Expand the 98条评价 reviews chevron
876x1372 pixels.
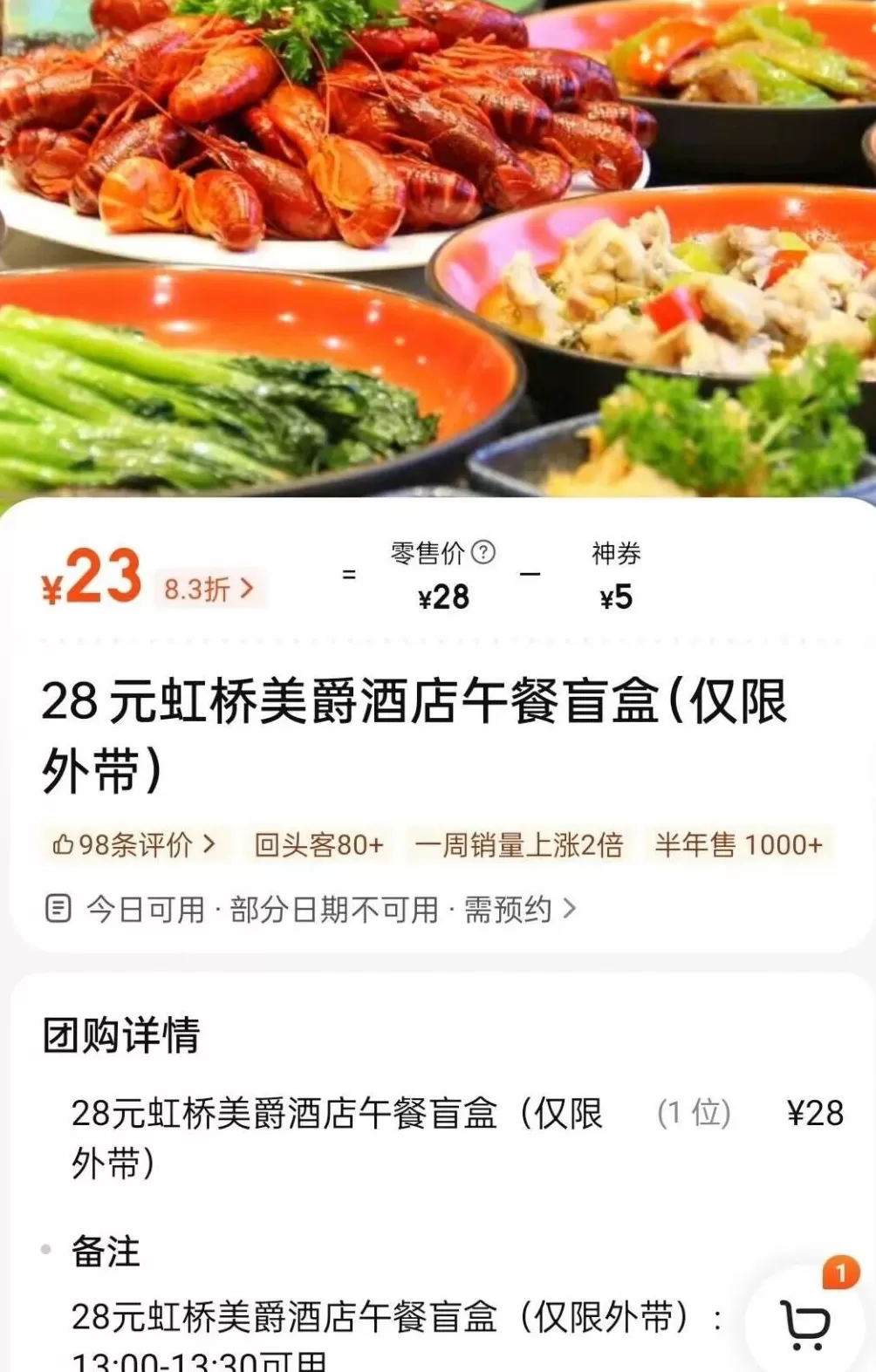pyautogui.click(x=209, y=845)
